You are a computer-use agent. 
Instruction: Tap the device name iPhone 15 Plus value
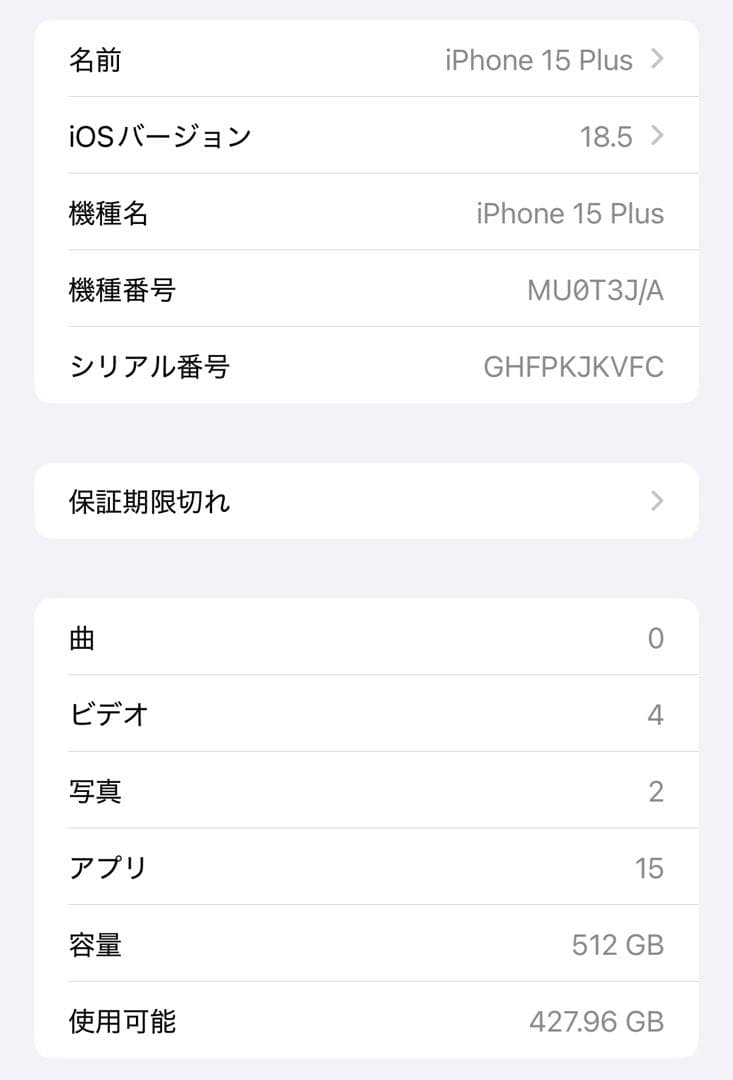click(x=538, y=60)
